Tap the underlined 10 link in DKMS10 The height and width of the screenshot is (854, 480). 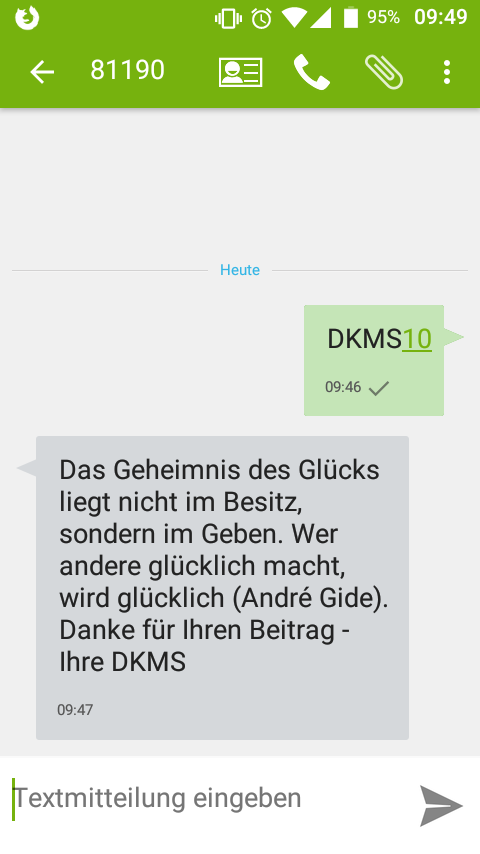click(417, 339)
